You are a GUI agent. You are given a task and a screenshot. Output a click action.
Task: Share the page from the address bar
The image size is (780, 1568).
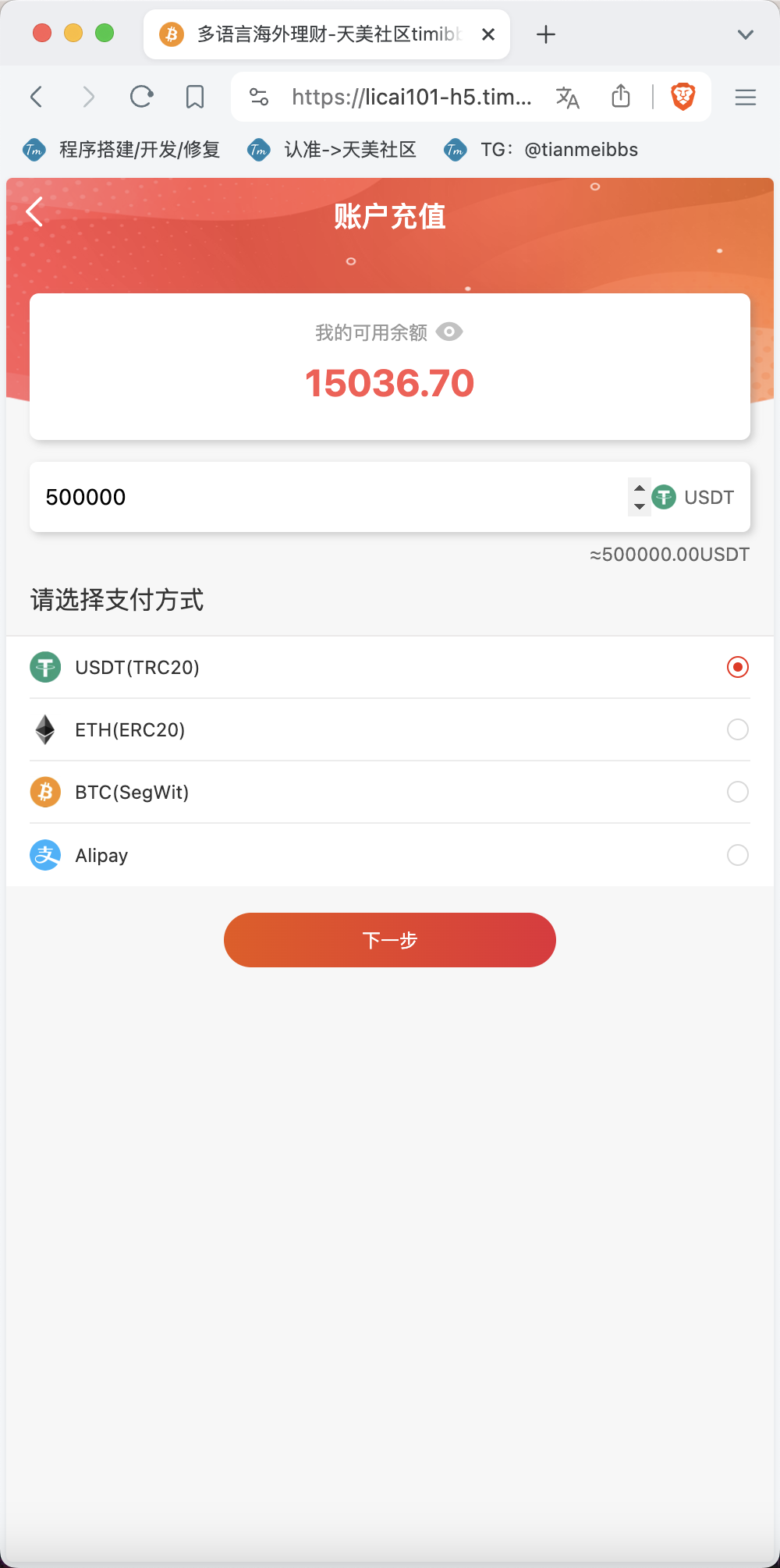621,97
